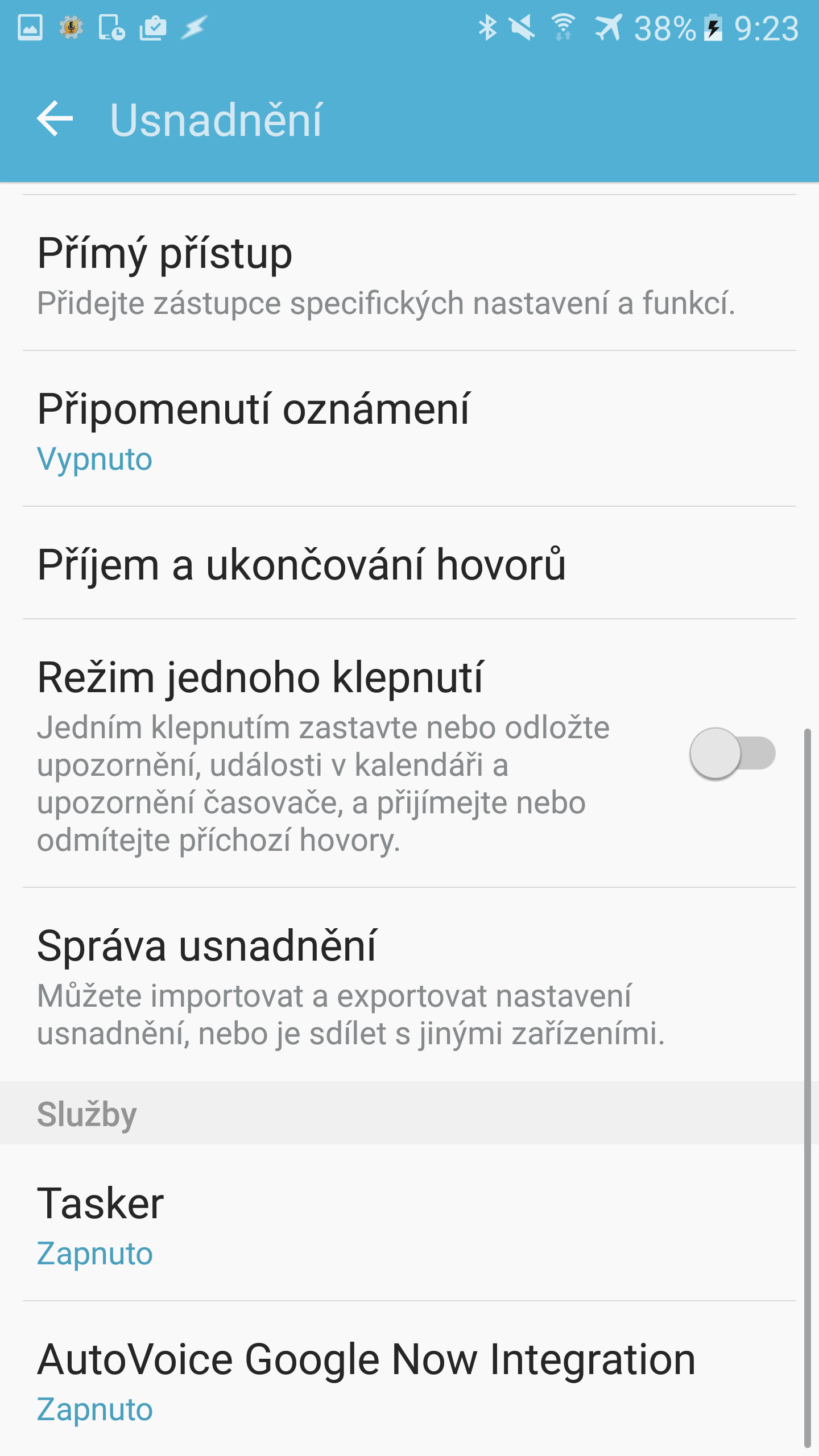Screen dimensions: 819x1456
Task: Open AutoVoice Google Now Integration service
Action: (409, 1379)
